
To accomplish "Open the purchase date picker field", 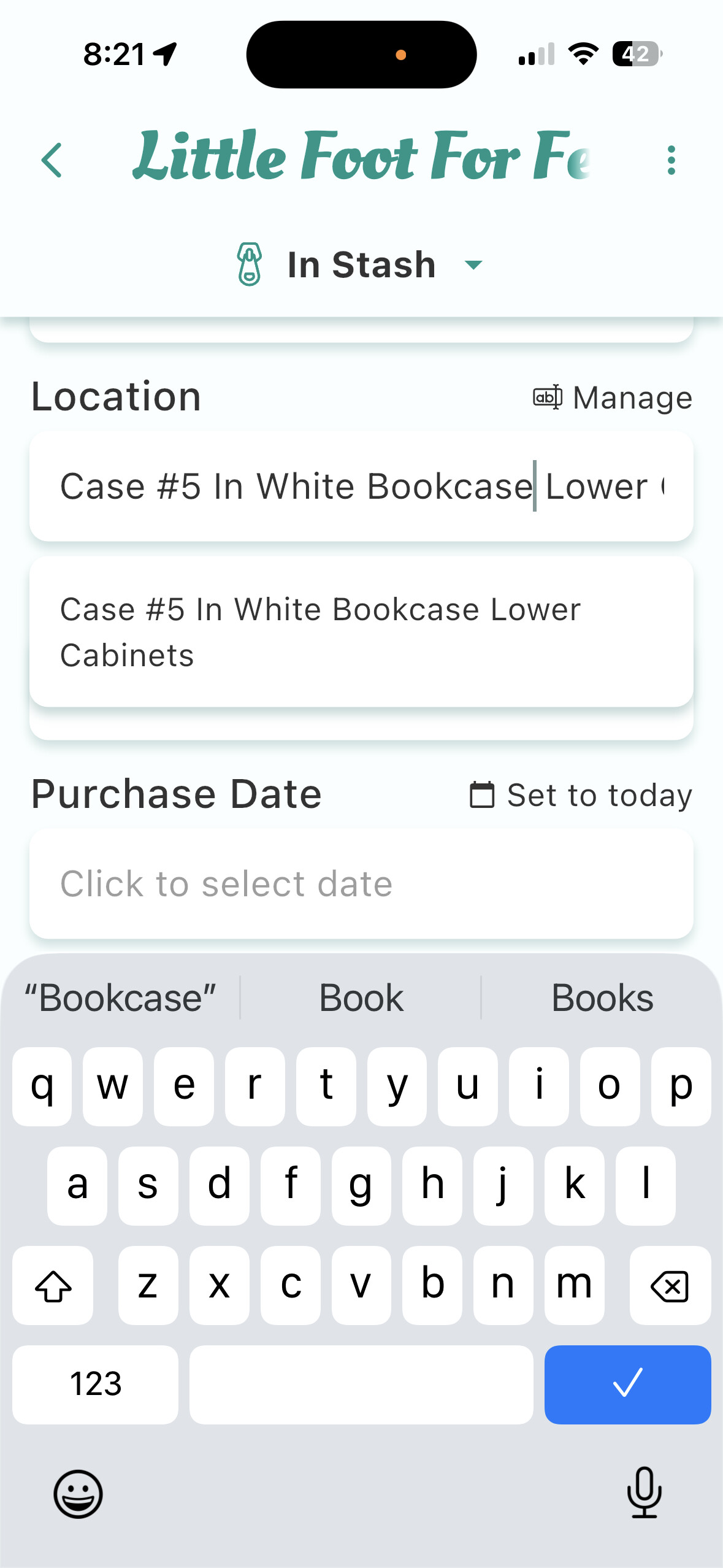I will click(361, 883).
